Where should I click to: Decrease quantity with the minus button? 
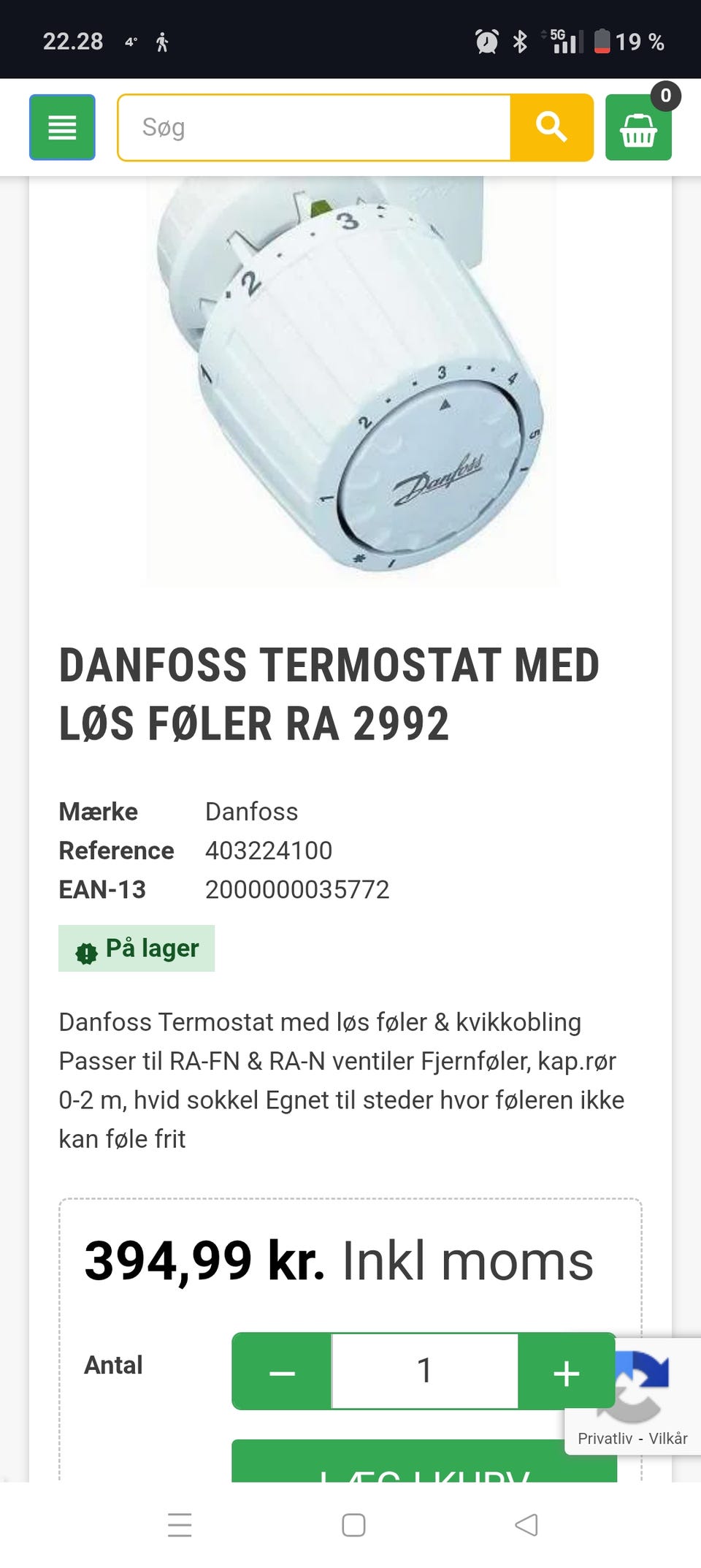[x=282, y=1371]
